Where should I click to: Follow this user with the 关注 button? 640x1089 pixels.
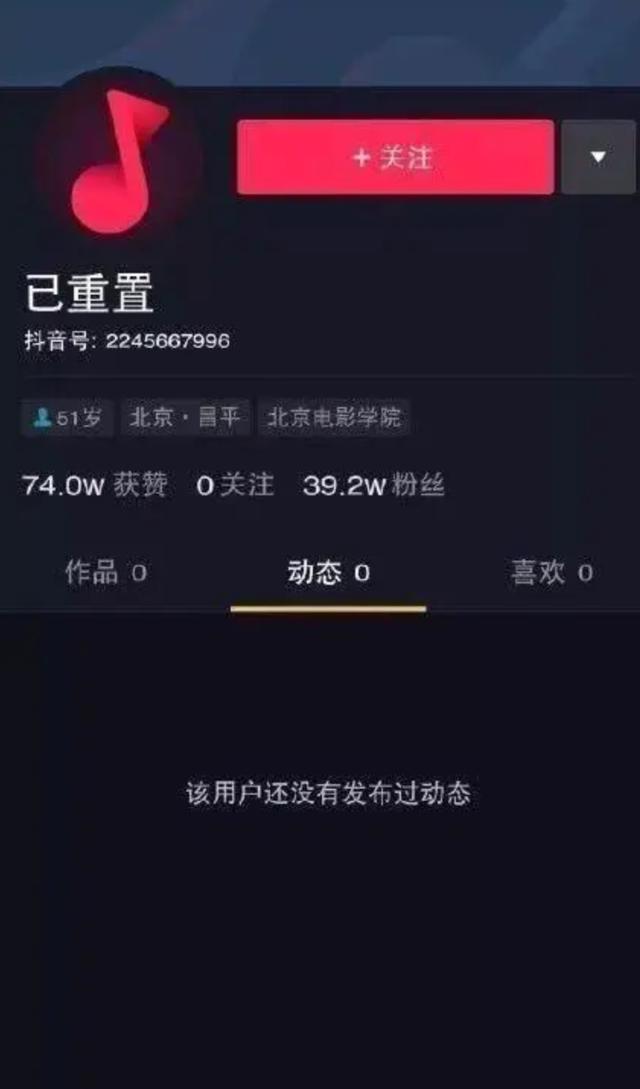(x=395, y=157)
